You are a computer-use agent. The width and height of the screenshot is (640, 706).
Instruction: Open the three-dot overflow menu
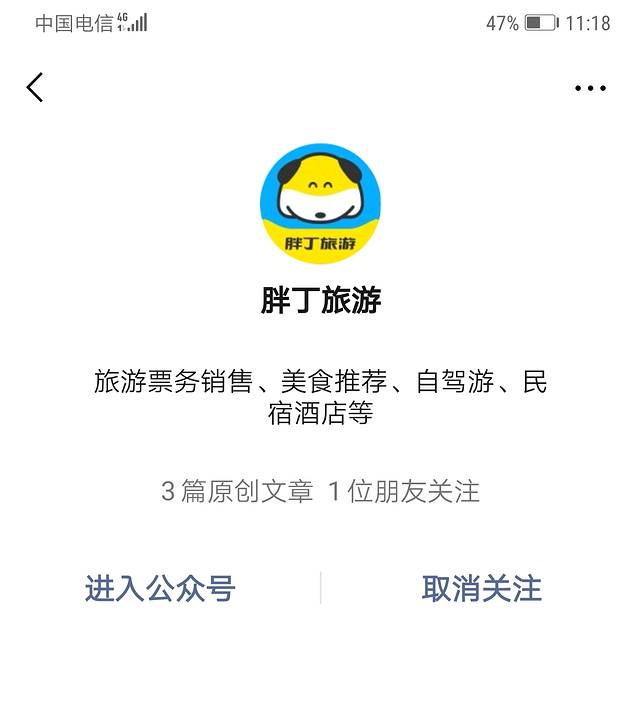[x=590, y=88]
